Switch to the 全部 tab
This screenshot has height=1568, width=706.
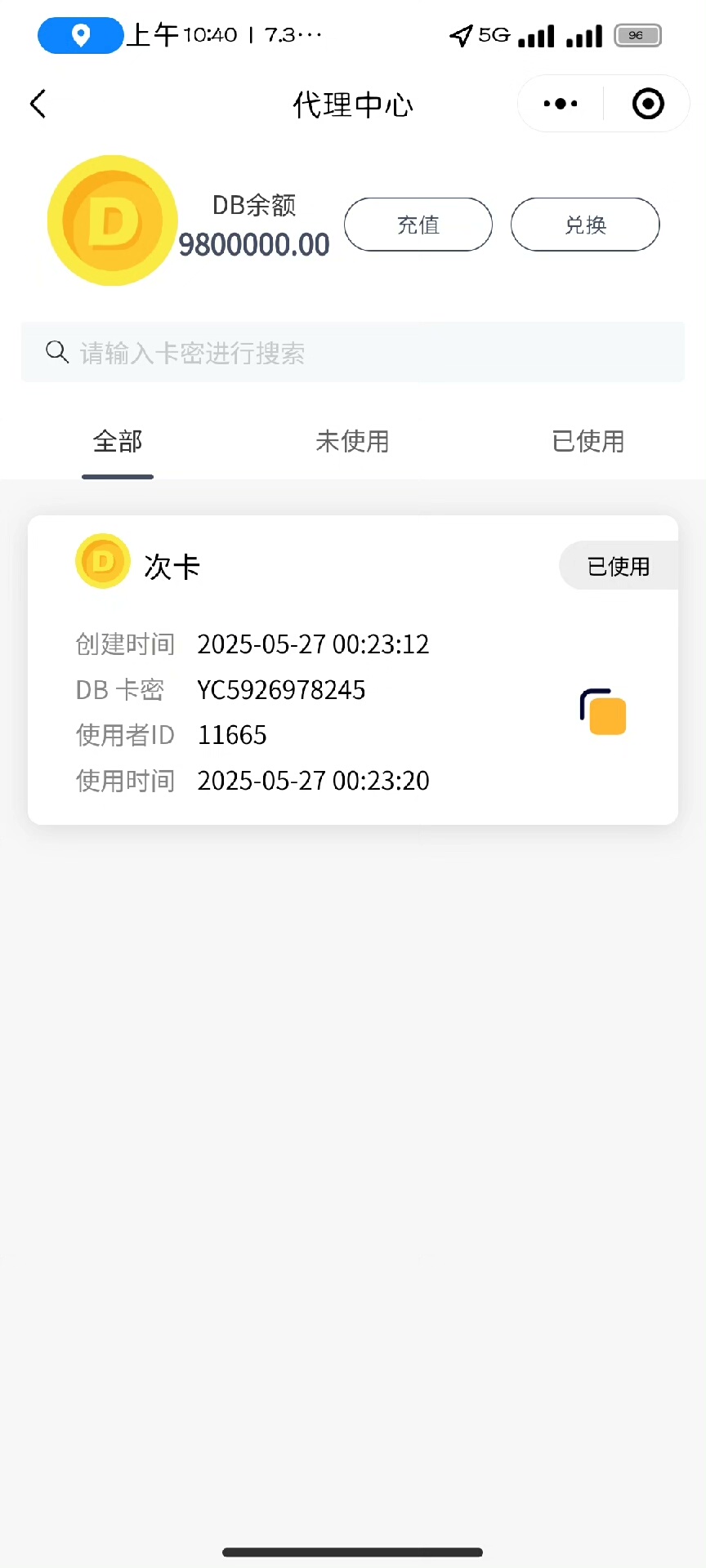tap(118, 442)
